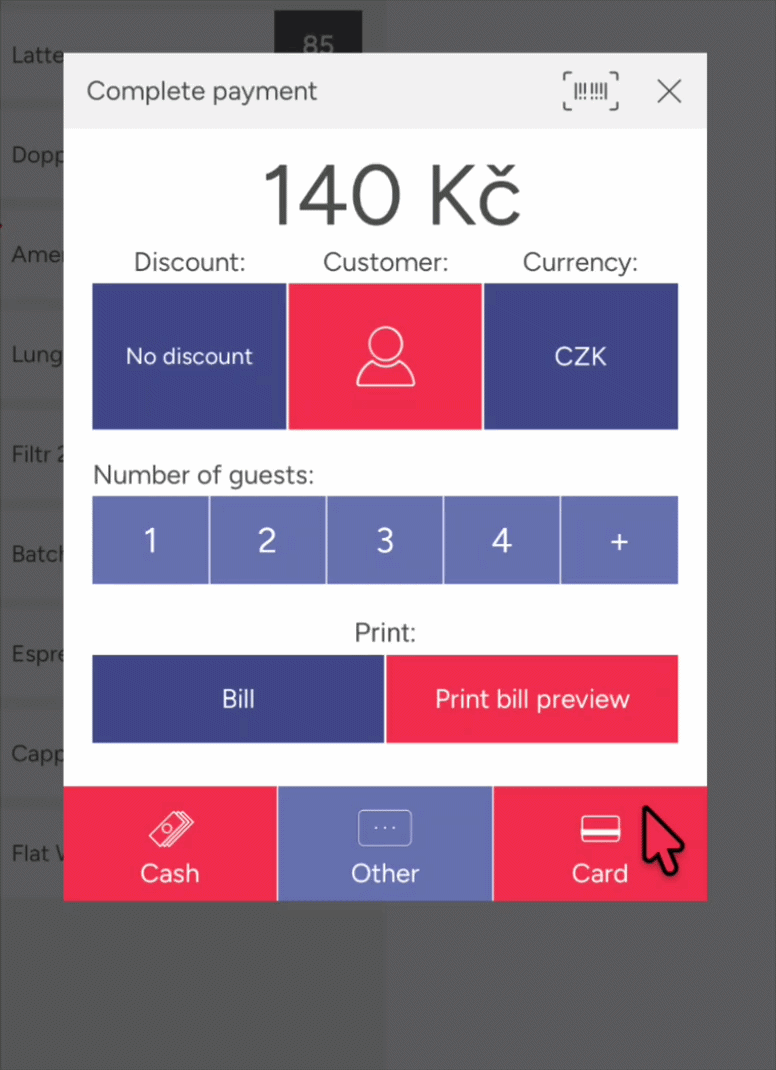Set number of guests to 1
Screen dimensions: 776x1070
(x=150, y=540)
